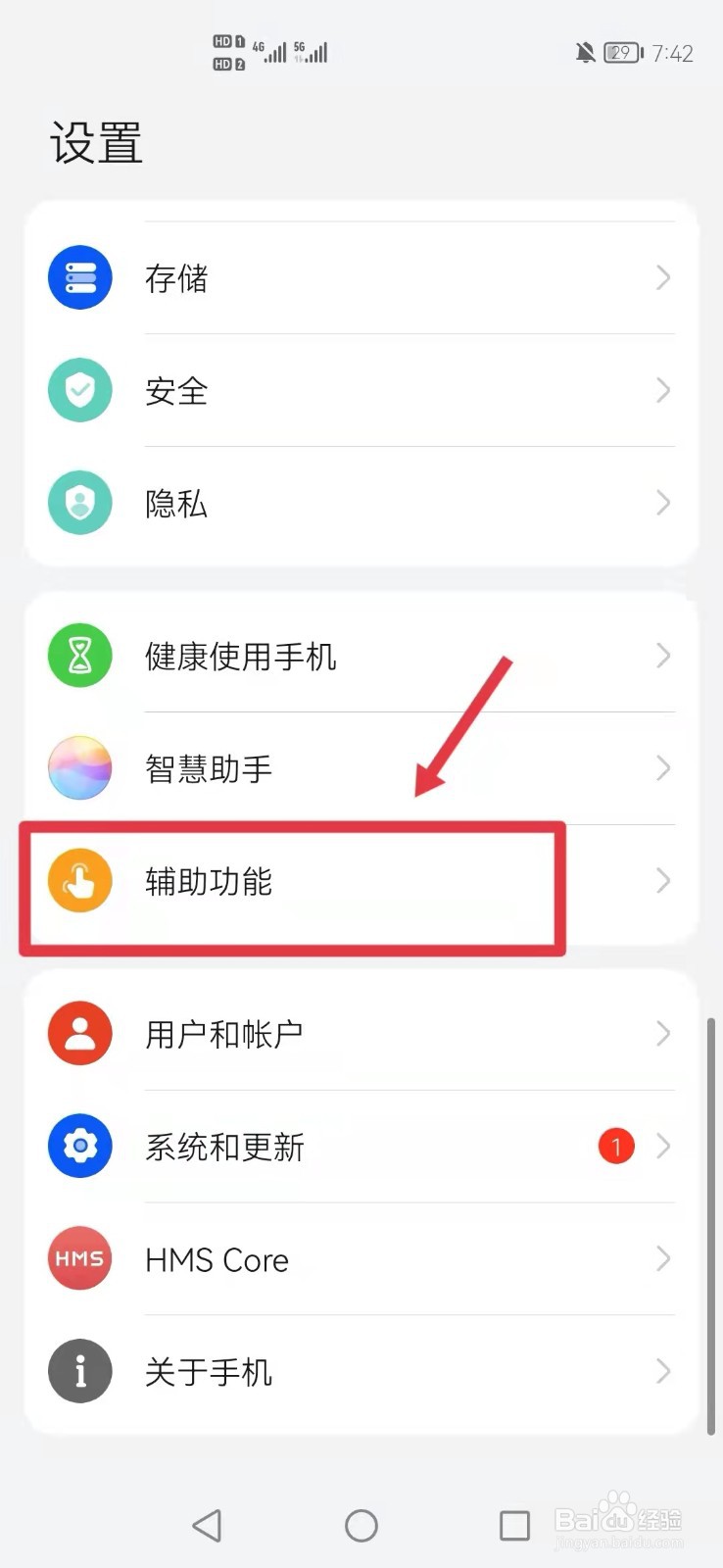723x1568 pixels.
Task: Tap the gray info icon for 关于手机
Action: tap(79, 1371)
